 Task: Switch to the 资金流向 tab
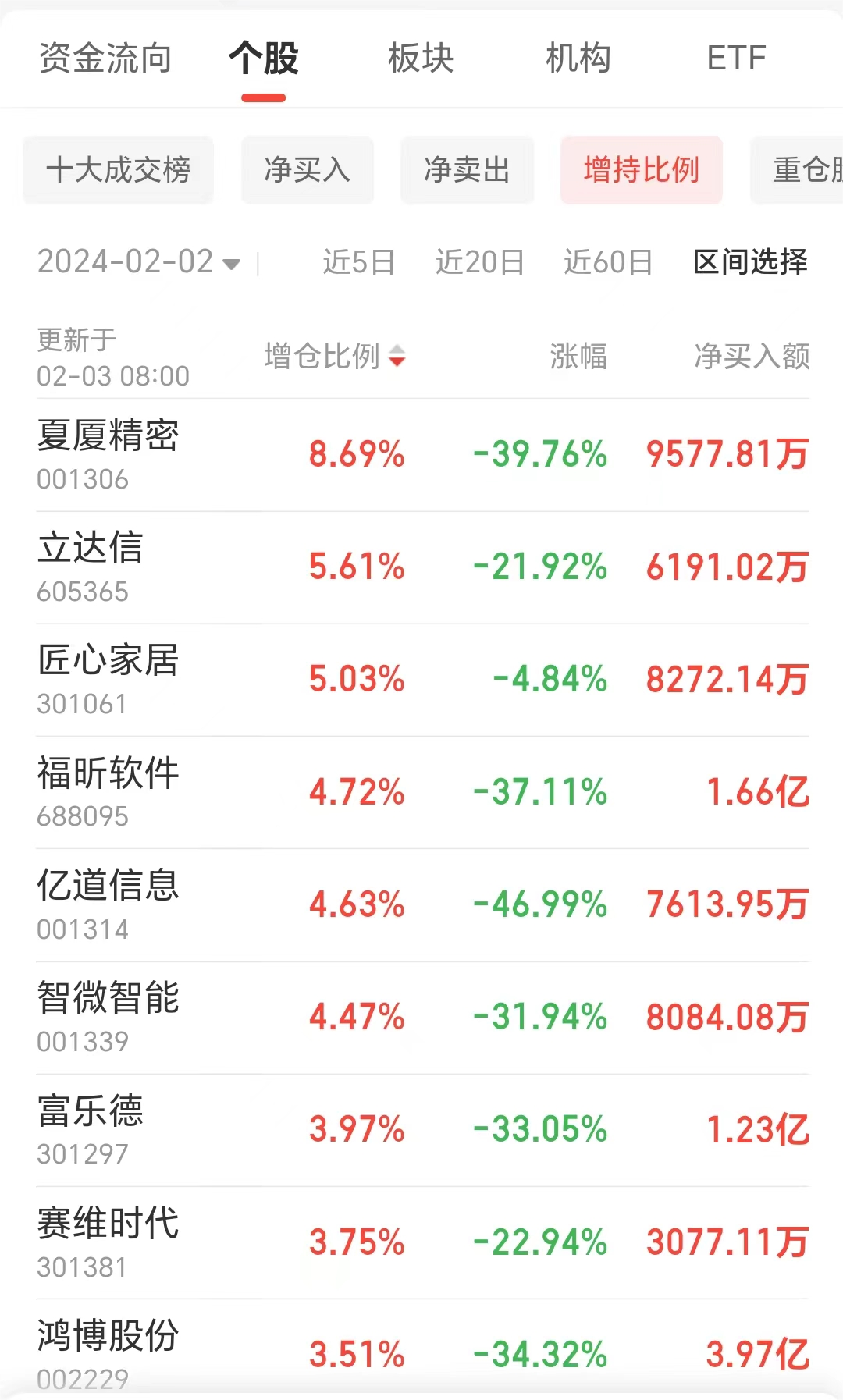105,59
